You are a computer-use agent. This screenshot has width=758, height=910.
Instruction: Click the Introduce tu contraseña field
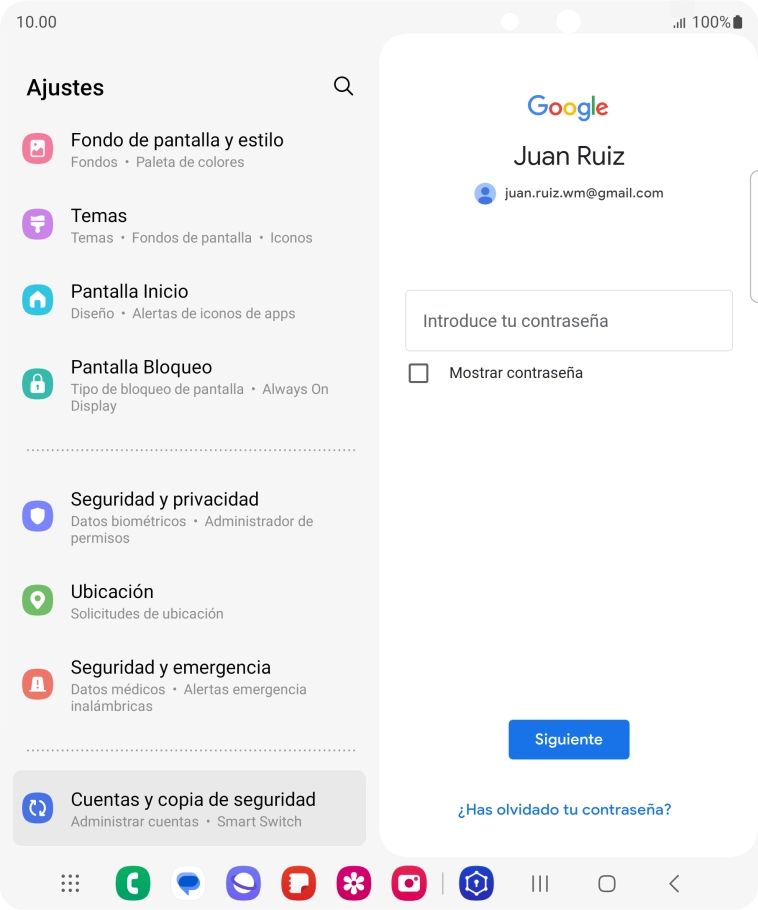(x=568, y=320)
